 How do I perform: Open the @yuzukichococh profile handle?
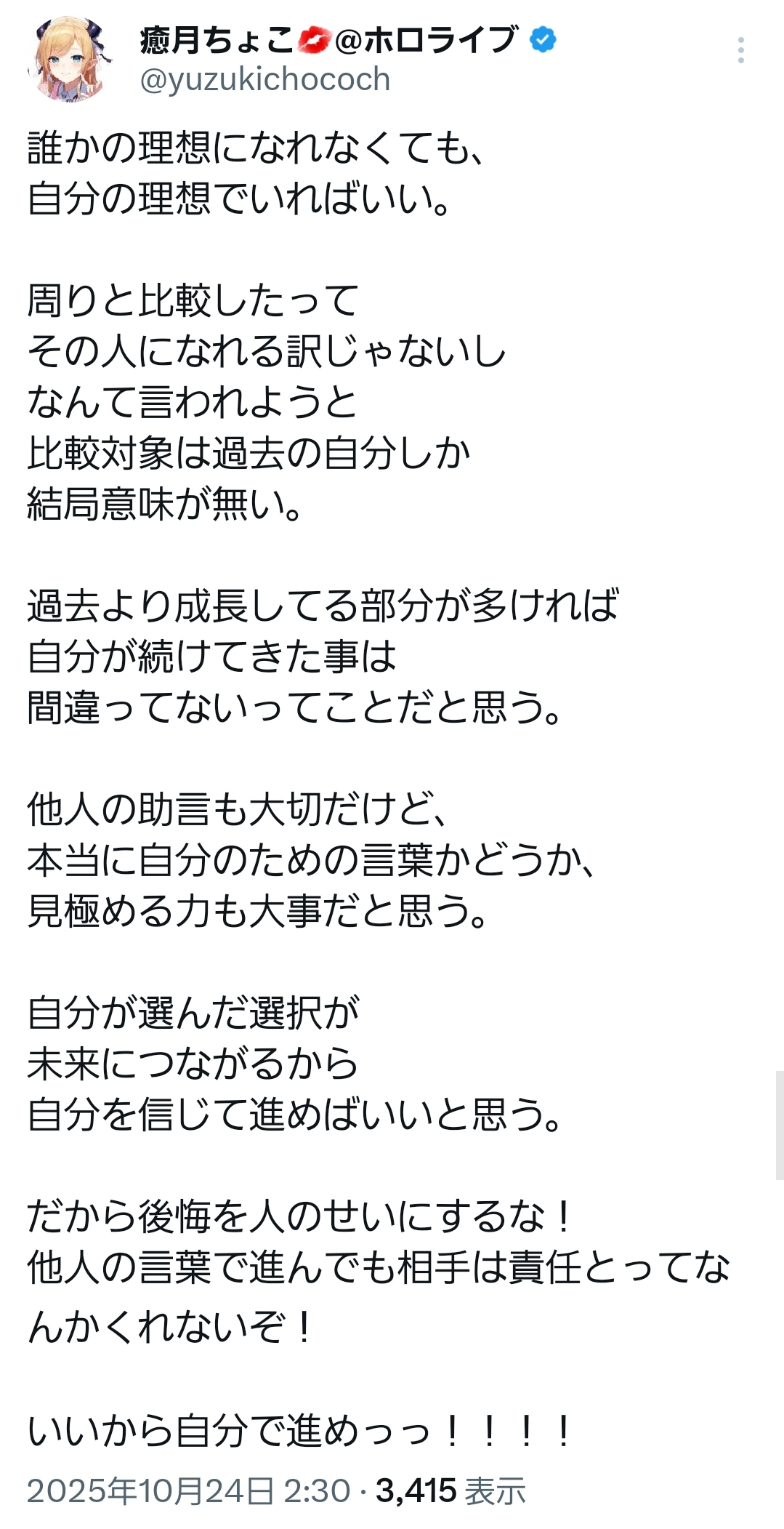coord(265,80)
